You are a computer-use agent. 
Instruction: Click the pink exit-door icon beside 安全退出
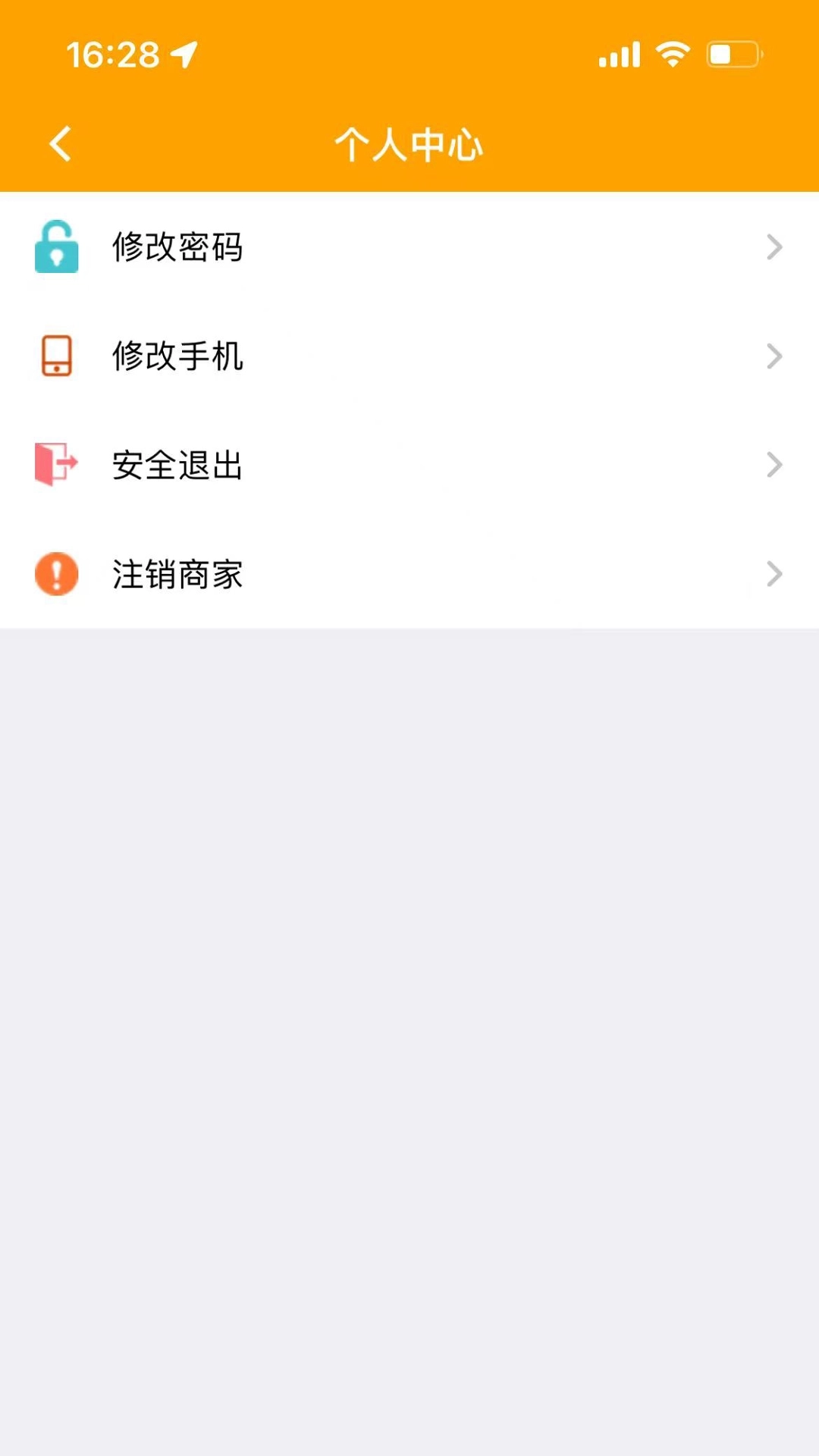click(x=56, y=465)
